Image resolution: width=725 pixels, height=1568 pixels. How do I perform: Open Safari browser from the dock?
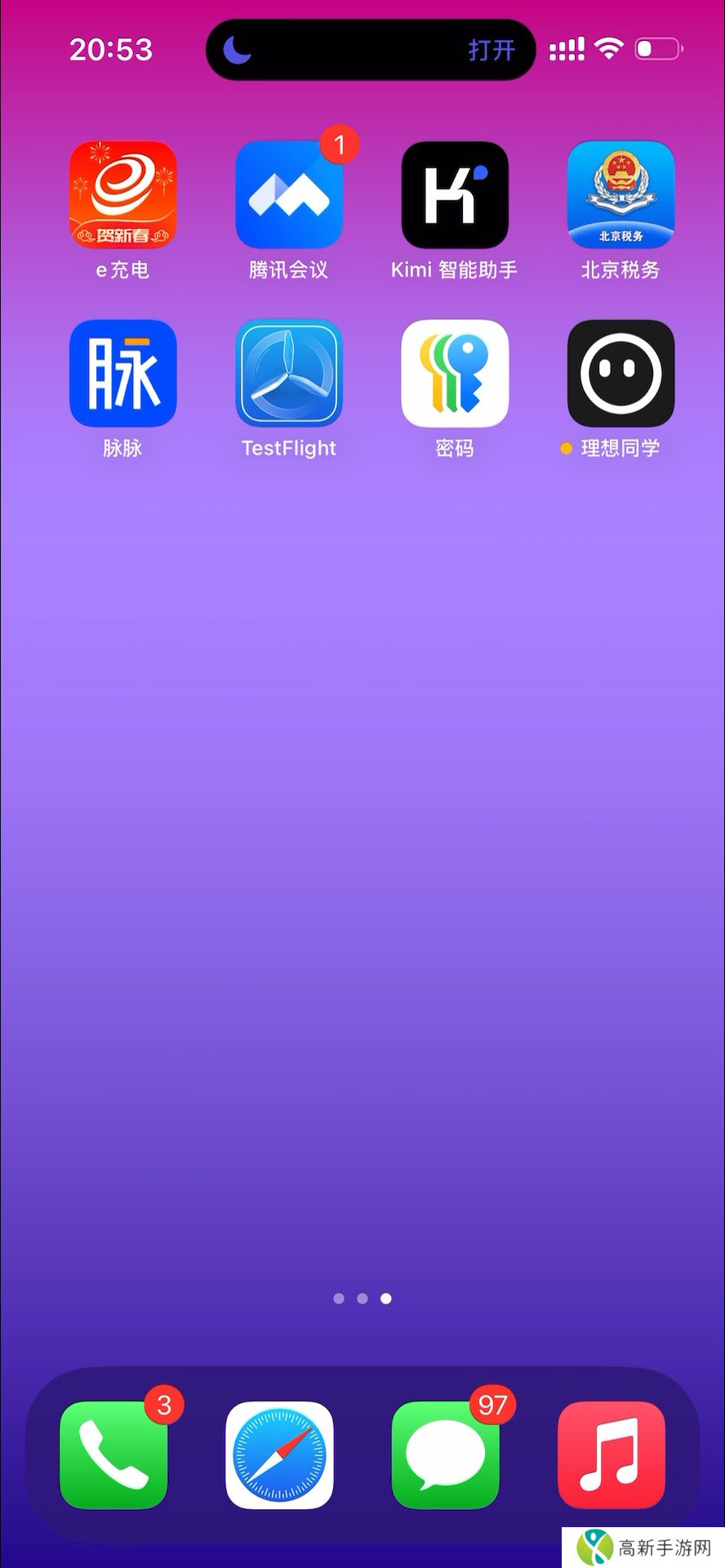(279, 1454)
